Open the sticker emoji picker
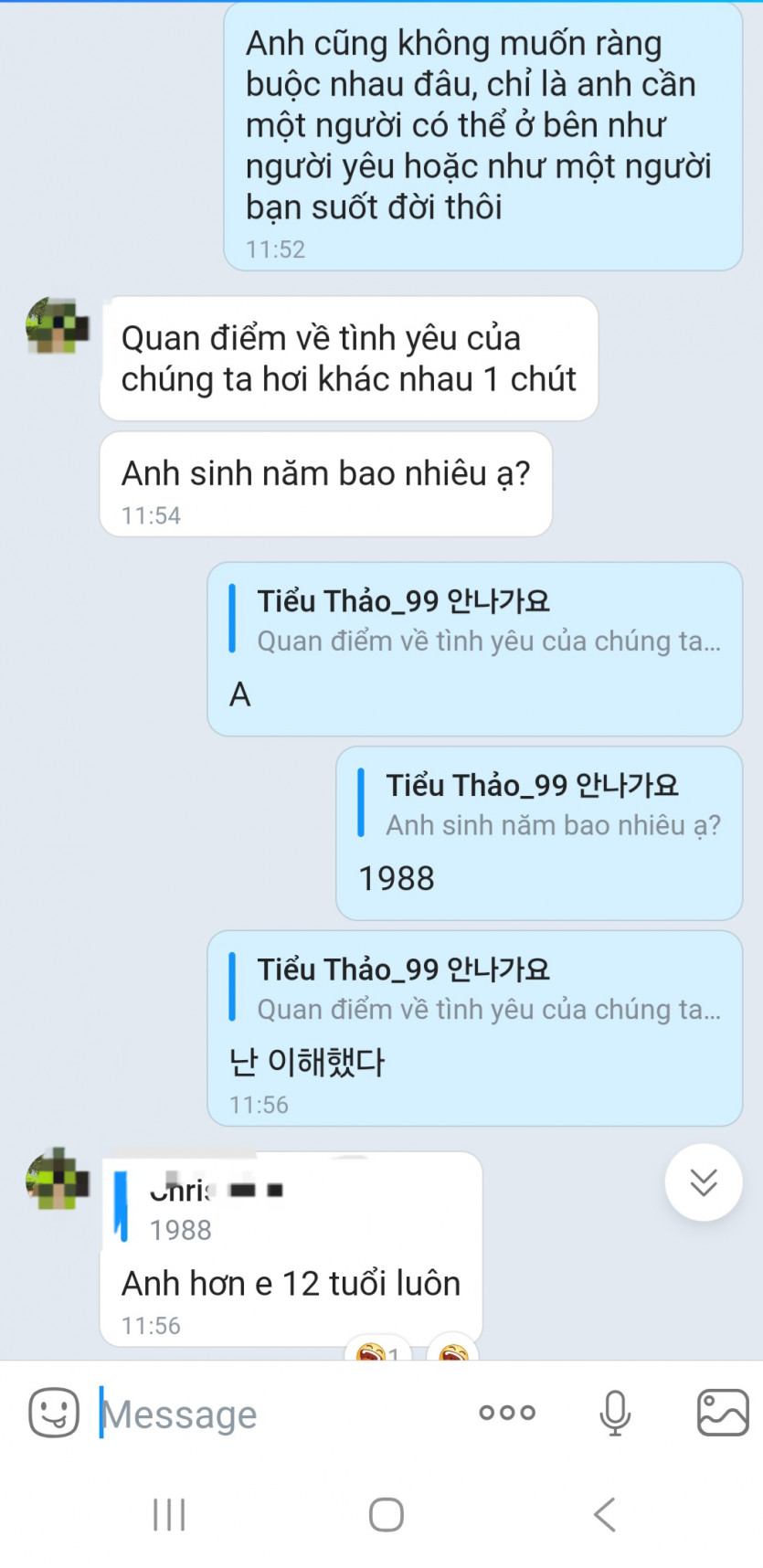The height and width of the screenshot is (1568, 763). [54, 1412]
